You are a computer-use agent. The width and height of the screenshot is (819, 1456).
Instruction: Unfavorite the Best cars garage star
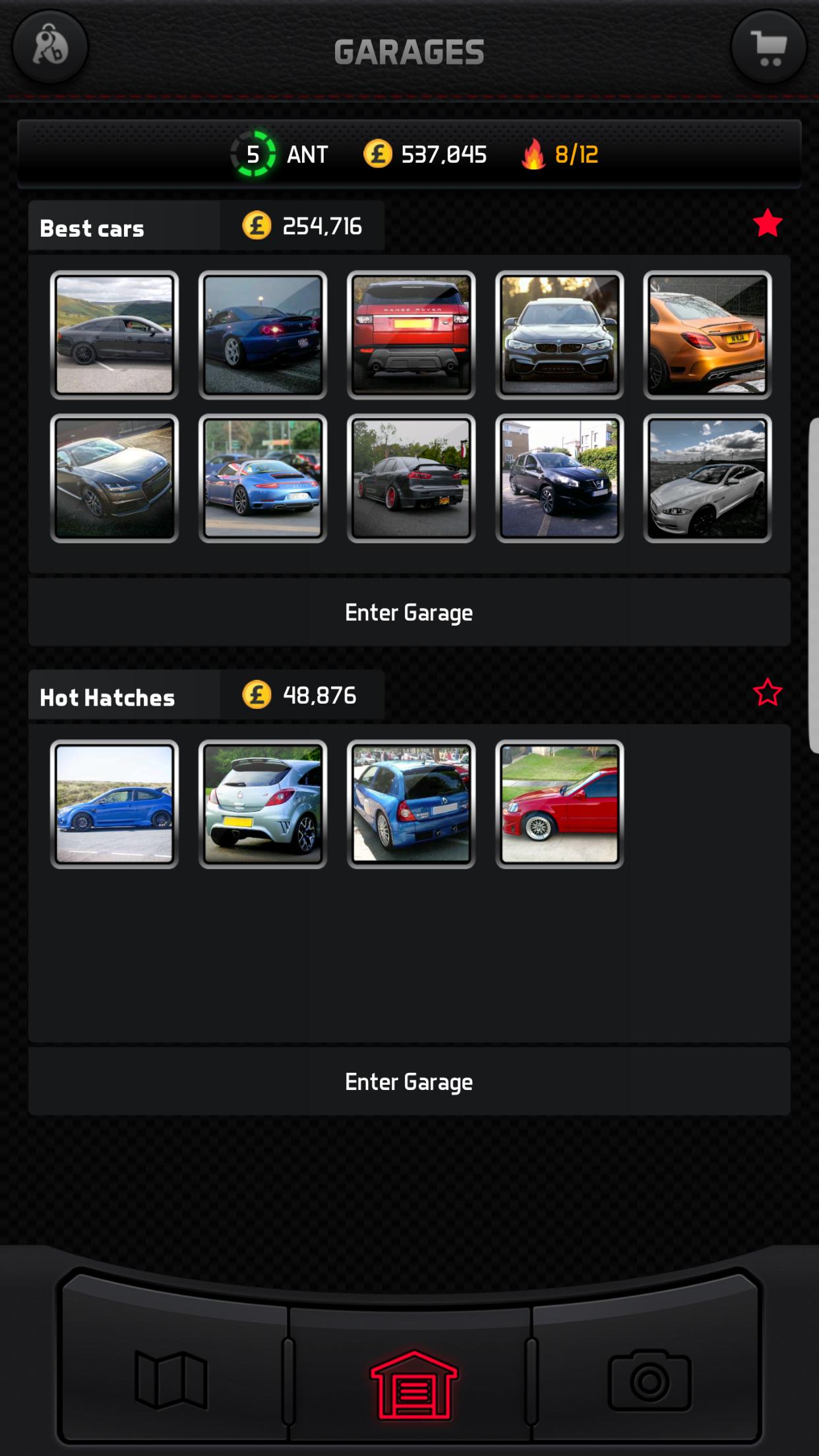tap(768, 224)
